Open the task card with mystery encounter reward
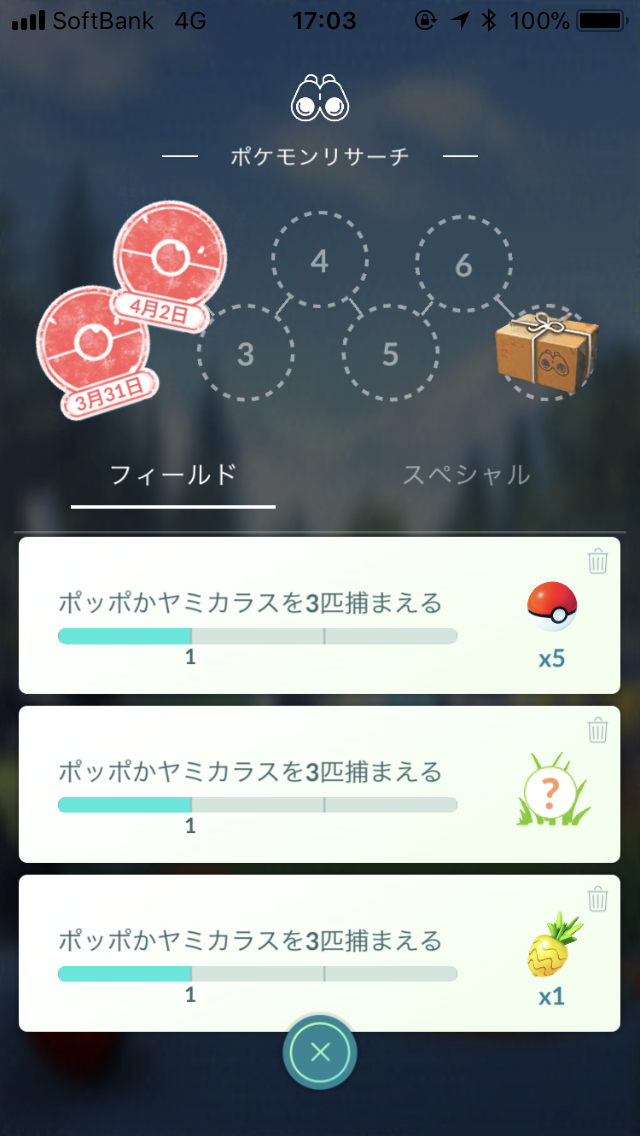 tap(320, 784)
